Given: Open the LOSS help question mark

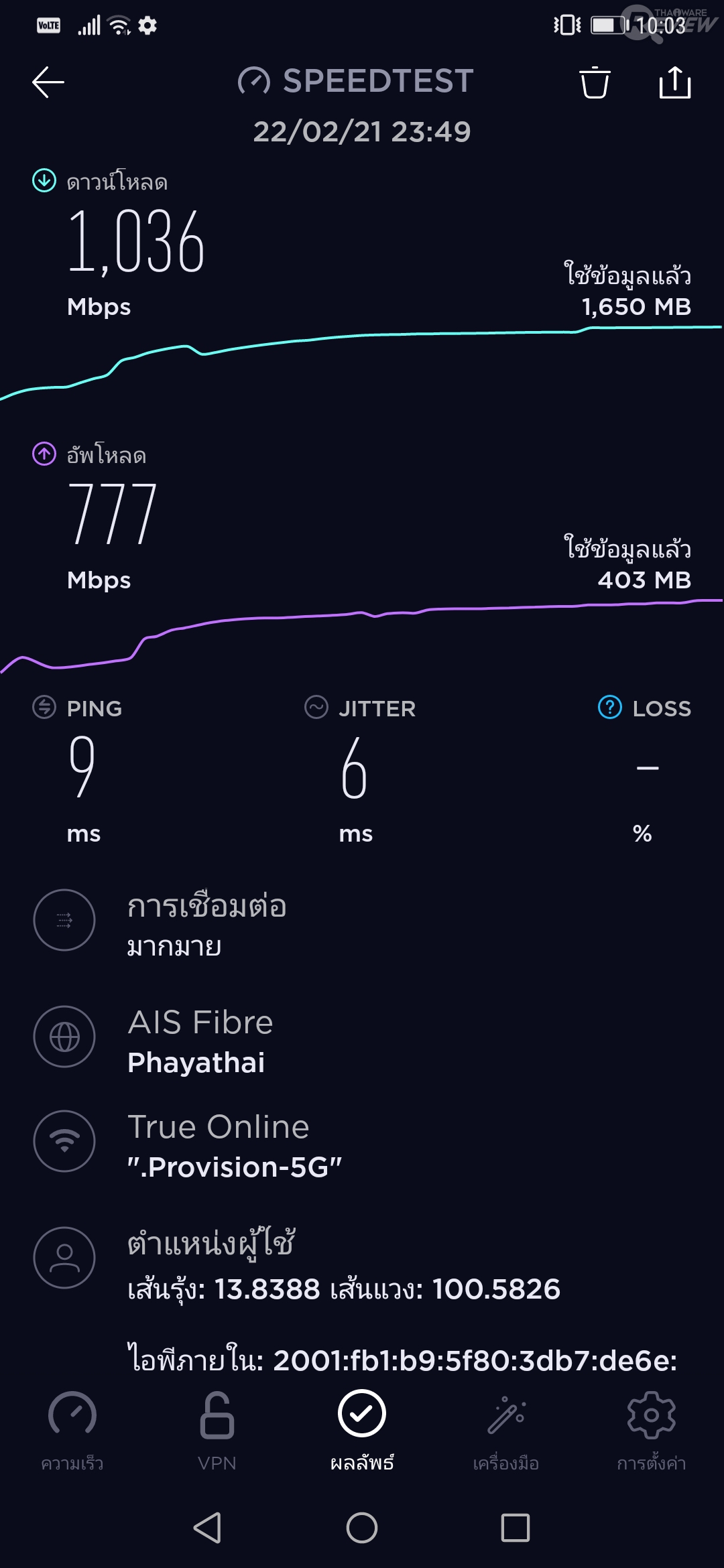Looking at the screenshot, I should (x=609, y=707).
